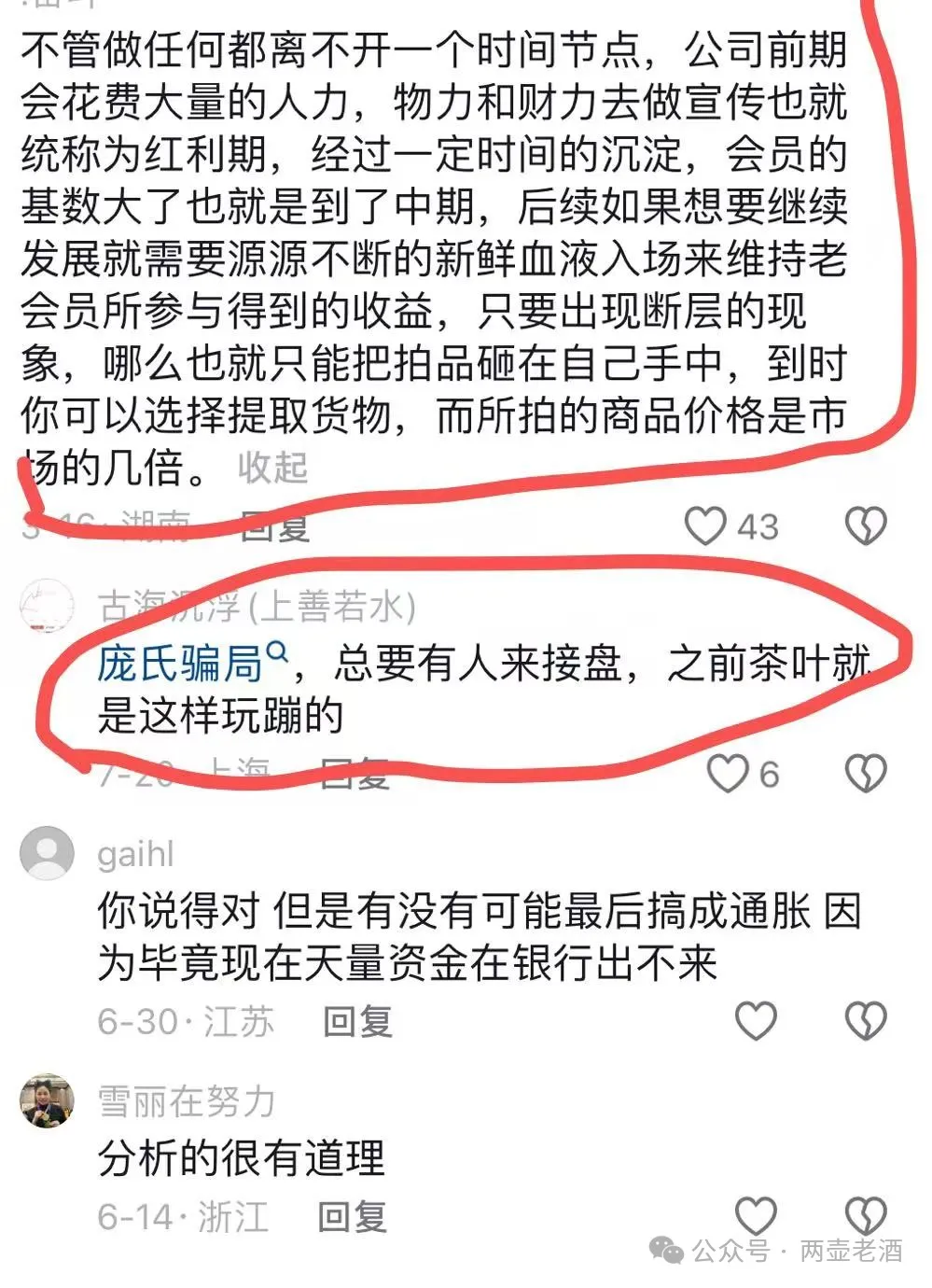
Task: Dislike the long comment from 湖南
Action: (865, 526)
